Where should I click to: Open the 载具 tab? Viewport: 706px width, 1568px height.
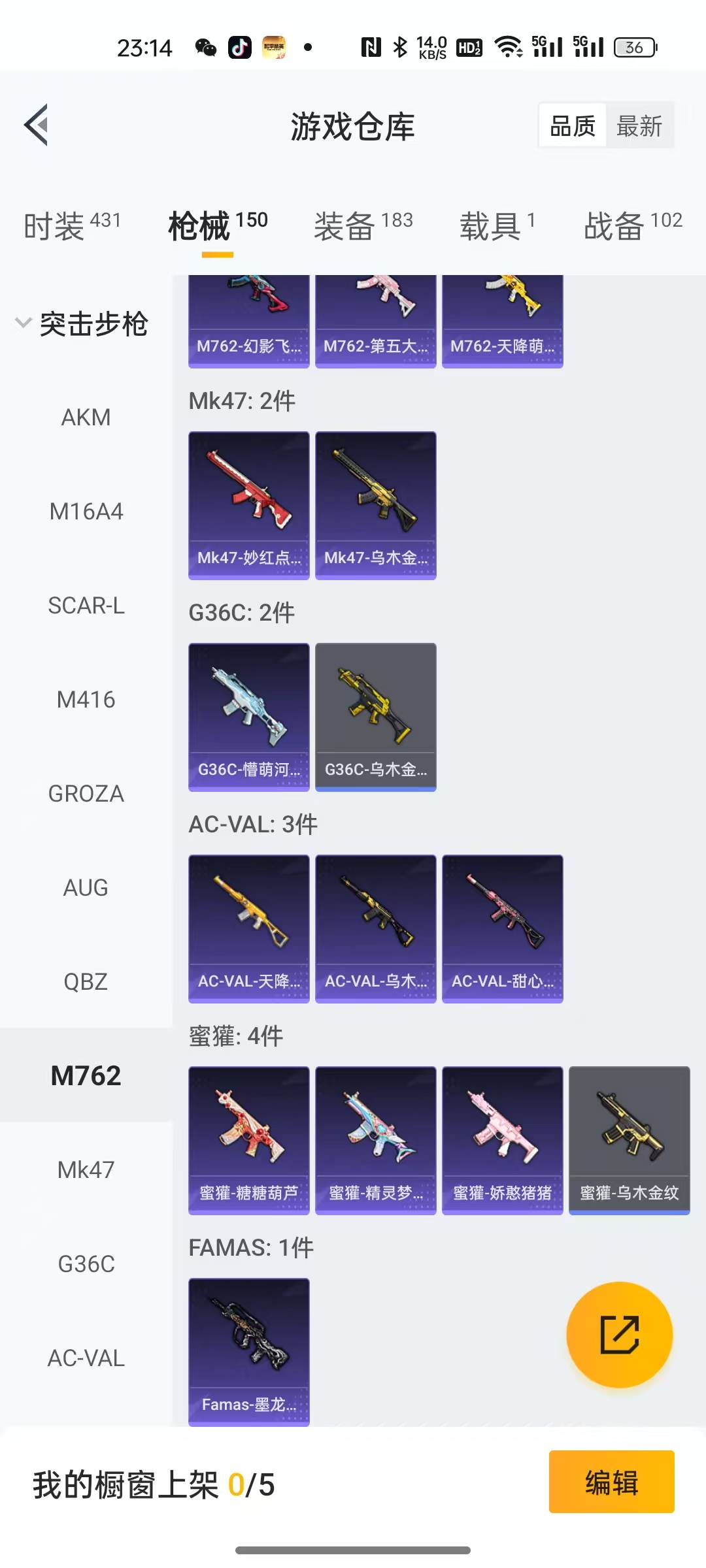click(497, 226)
